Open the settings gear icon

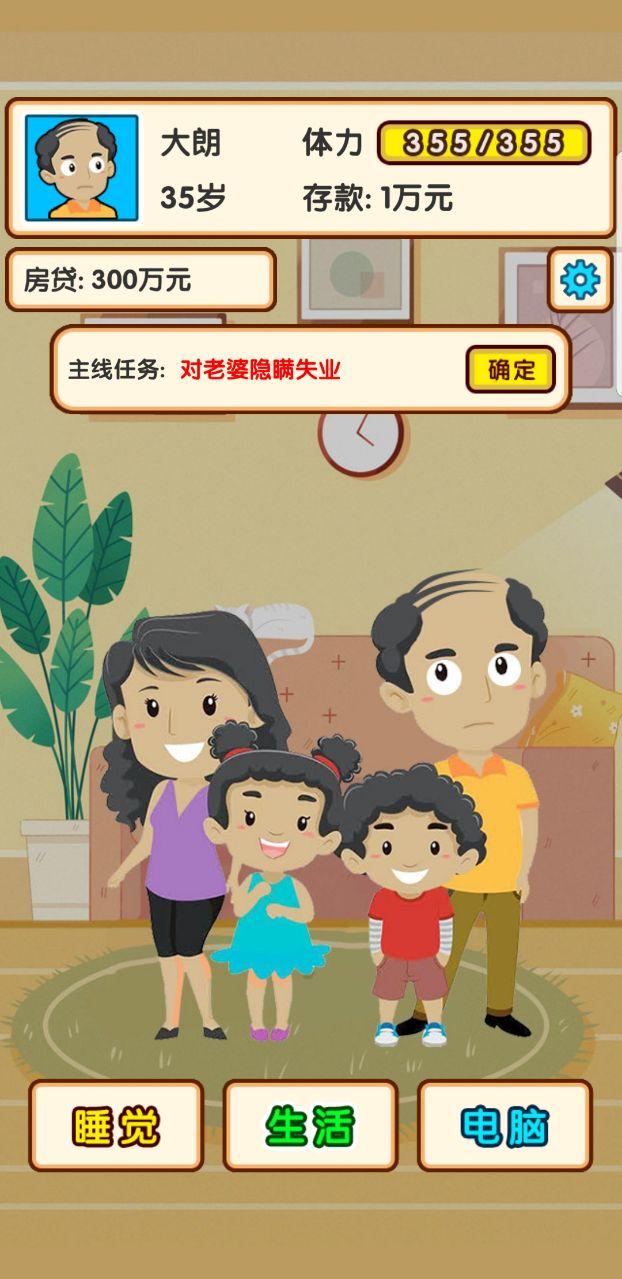tap(580, 280)
